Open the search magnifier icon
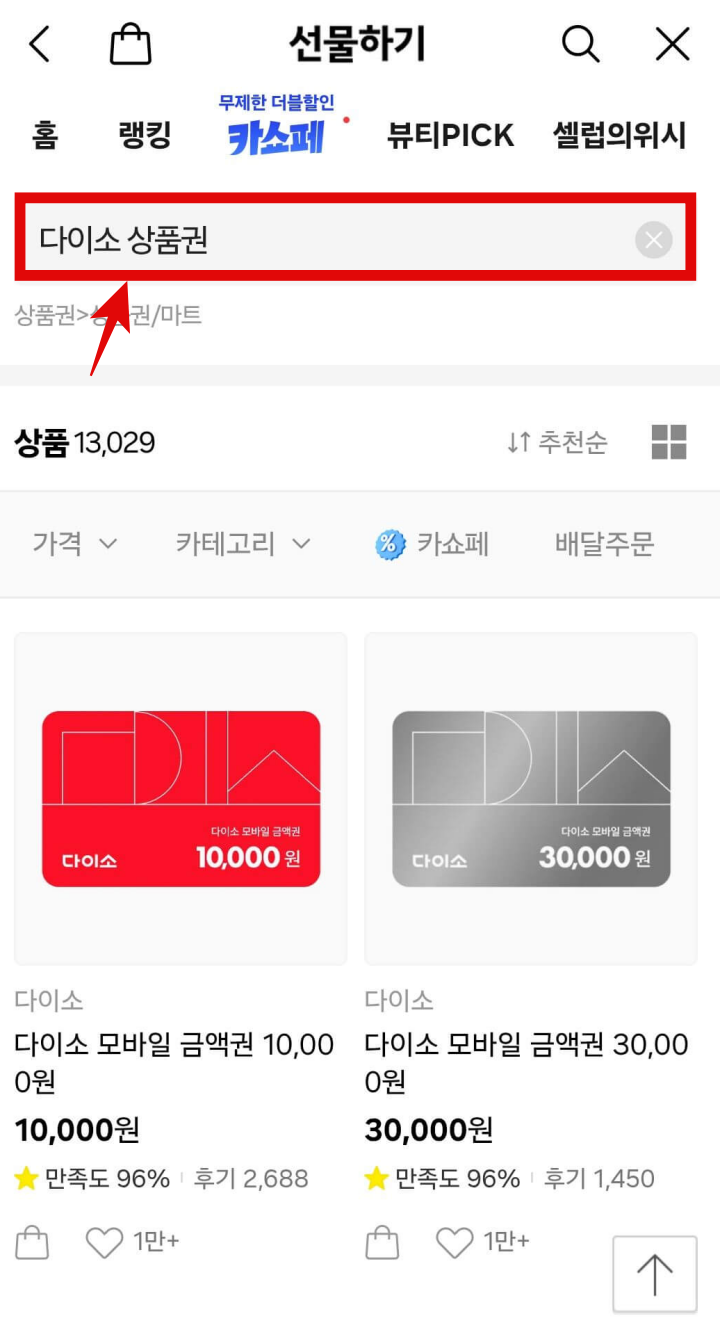 (581, 44)
